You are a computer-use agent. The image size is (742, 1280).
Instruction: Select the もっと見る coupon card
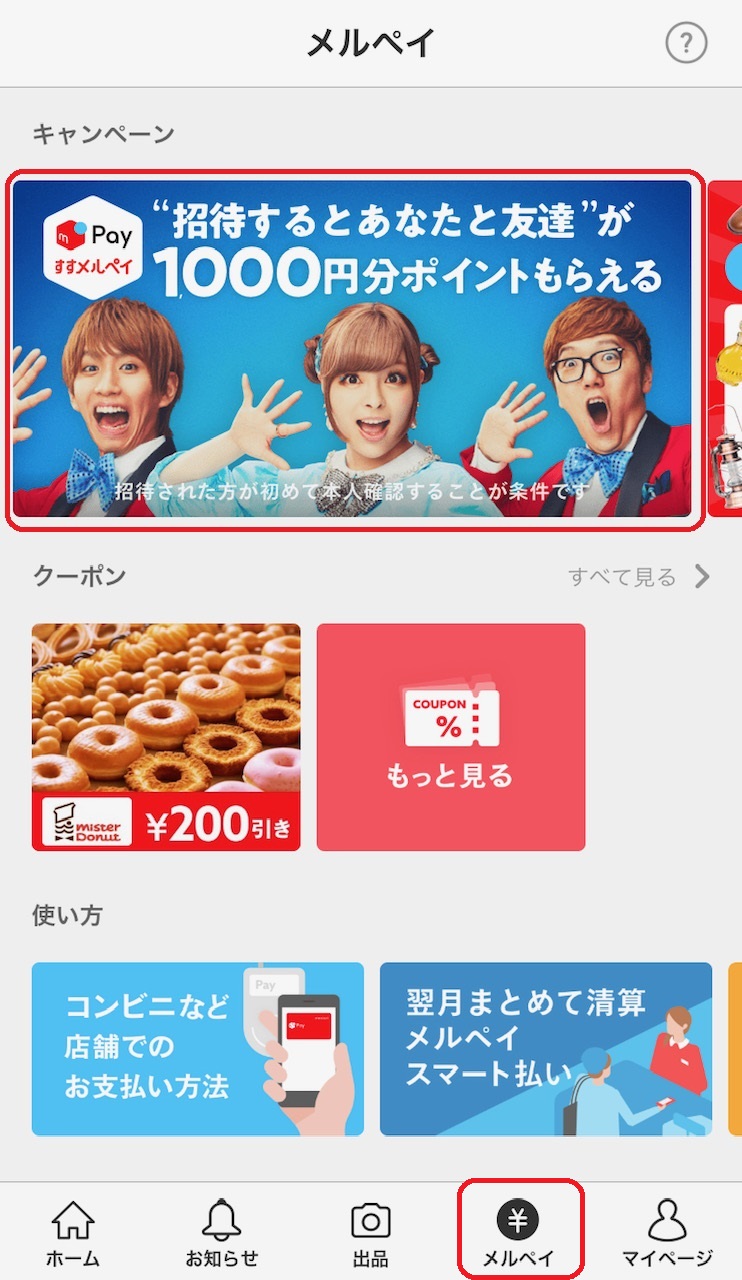[x=451, y=737]
